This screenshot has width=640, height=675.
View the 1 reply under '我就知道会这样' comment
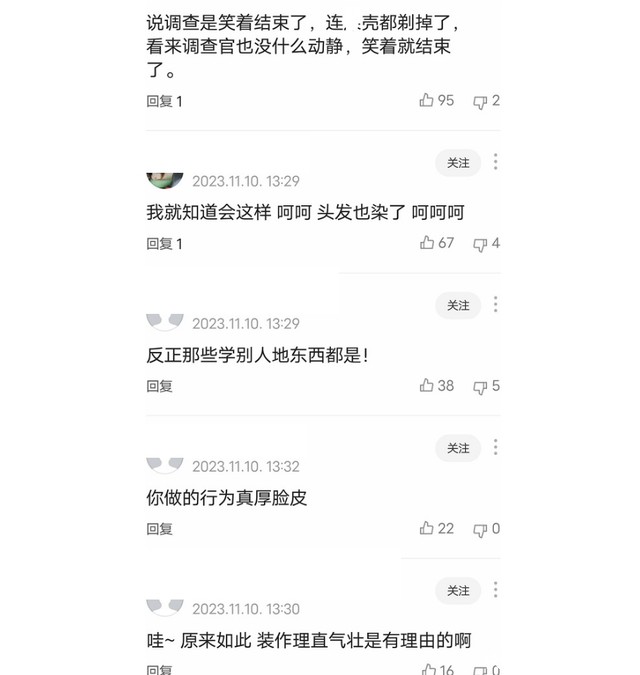164,243
